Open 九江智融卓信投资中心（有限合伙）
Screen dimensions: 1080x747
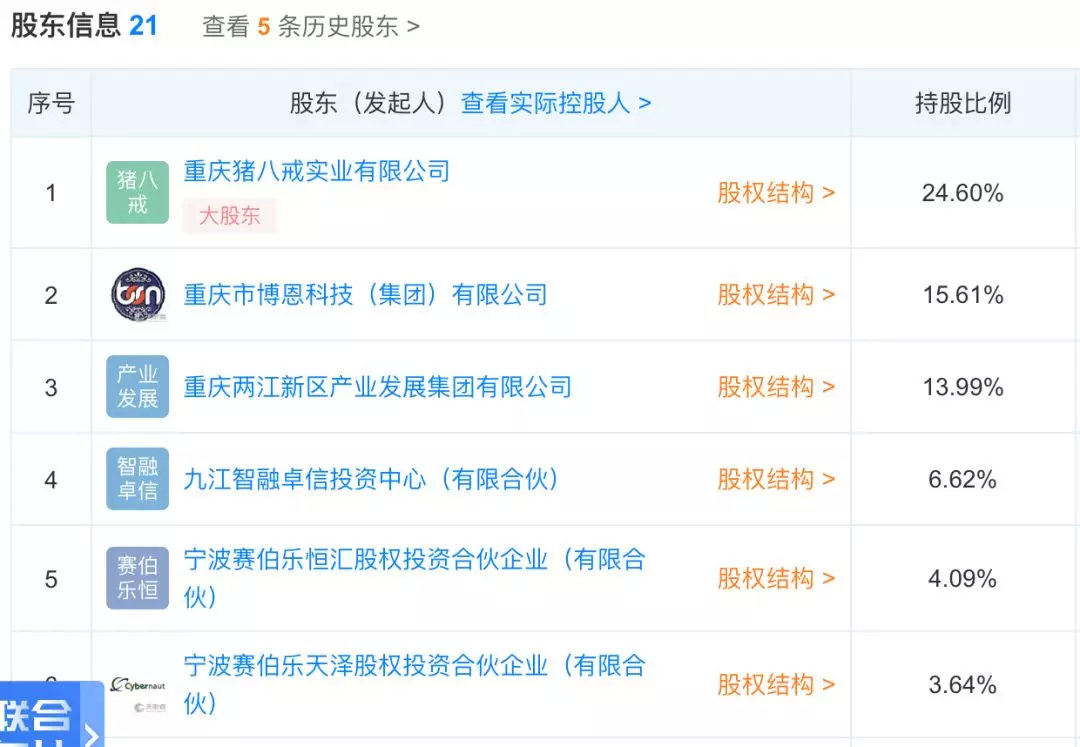point(372,480)
